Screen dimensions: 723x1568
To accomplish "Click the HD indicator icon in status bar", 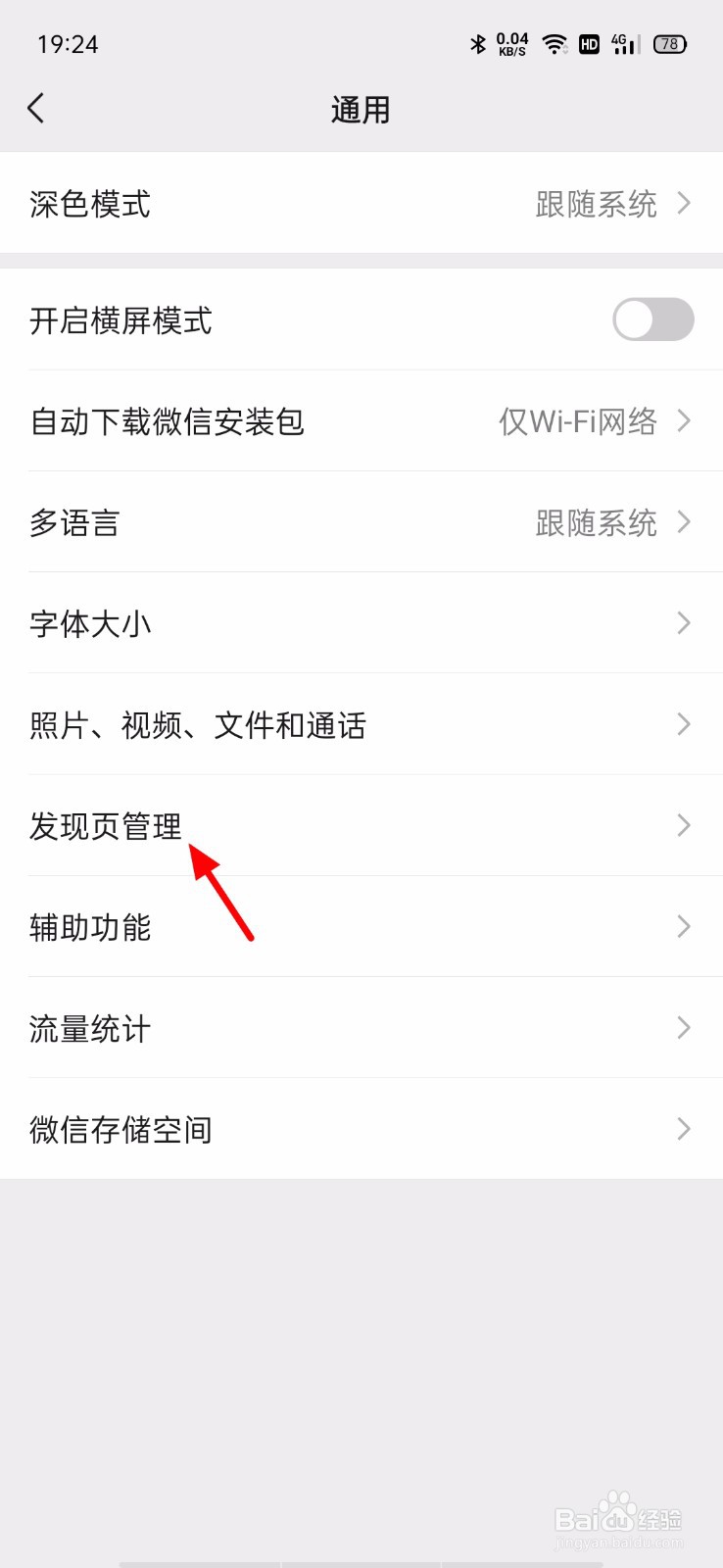I will pyautogui.click(x=589, y=44).
